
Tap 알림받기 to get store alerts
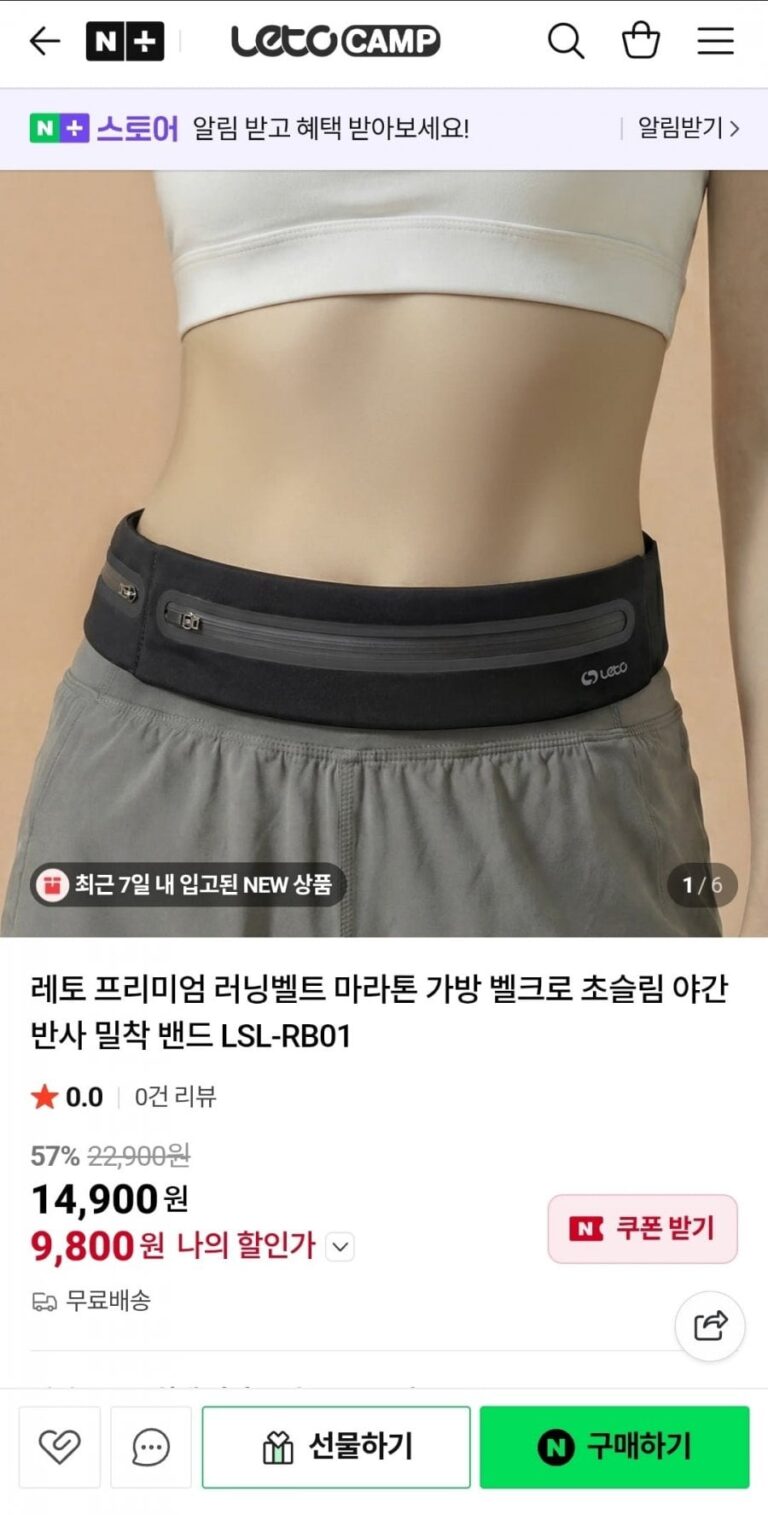pos(688,128)
